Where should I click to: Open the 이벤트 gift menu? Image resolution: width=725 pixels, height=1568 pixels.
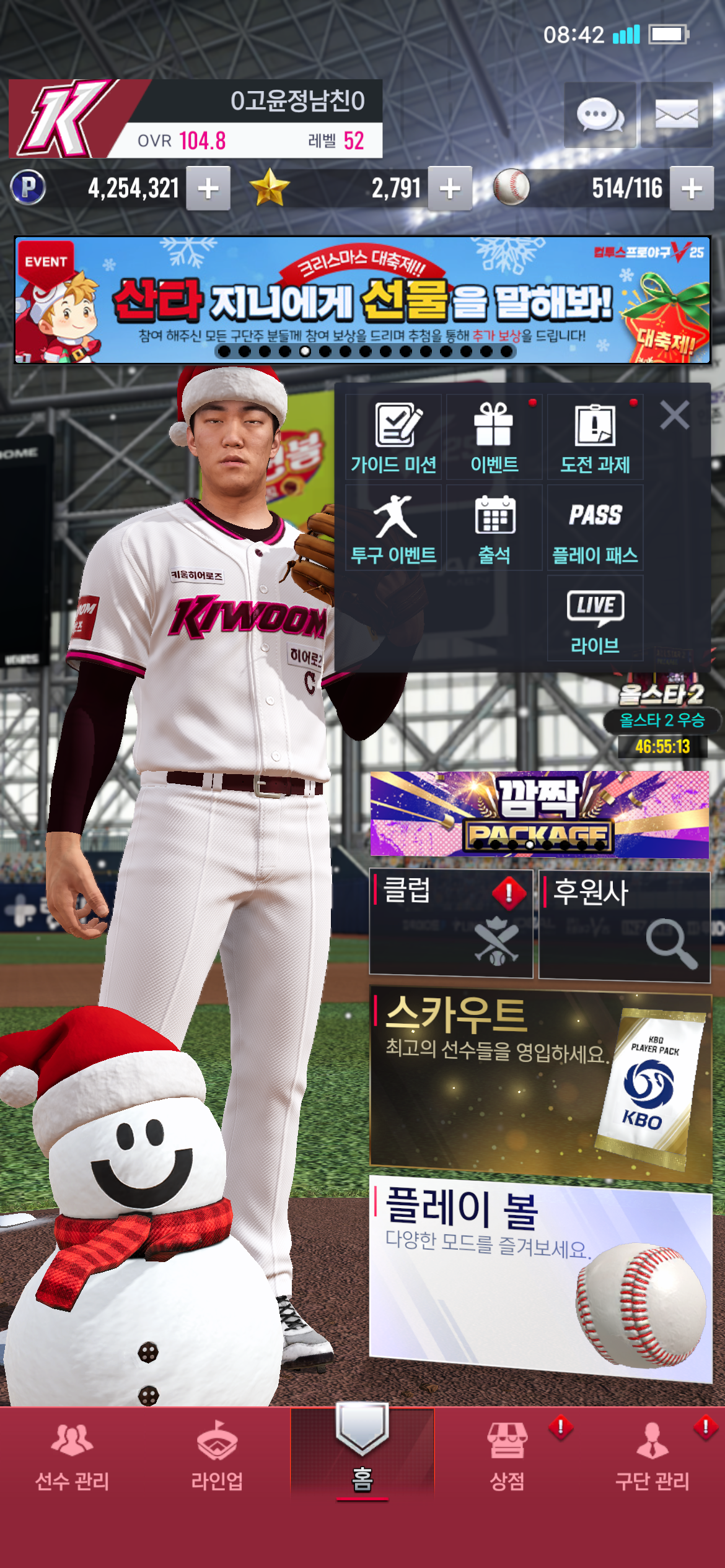pos(494,437)
